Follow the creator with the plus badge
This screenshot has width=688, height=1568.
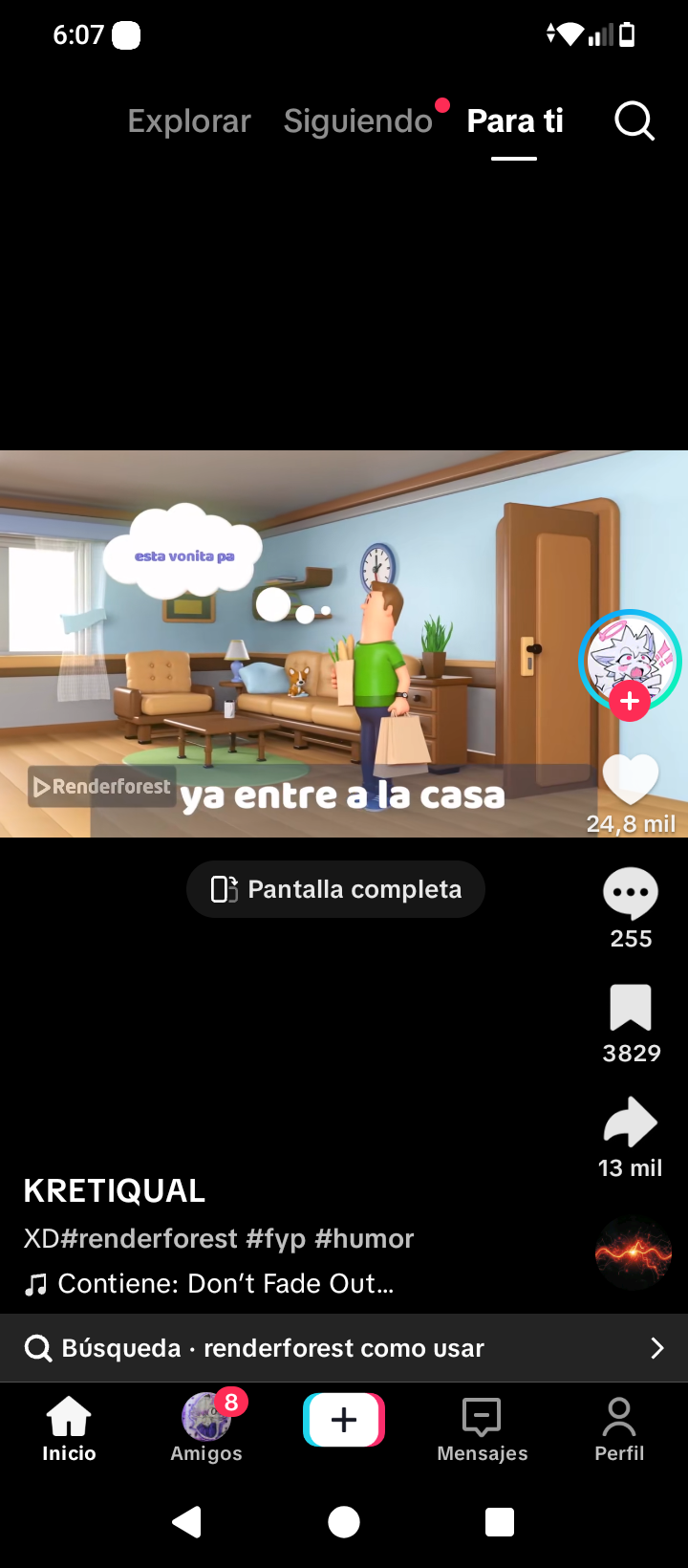(x=630, y=701)
